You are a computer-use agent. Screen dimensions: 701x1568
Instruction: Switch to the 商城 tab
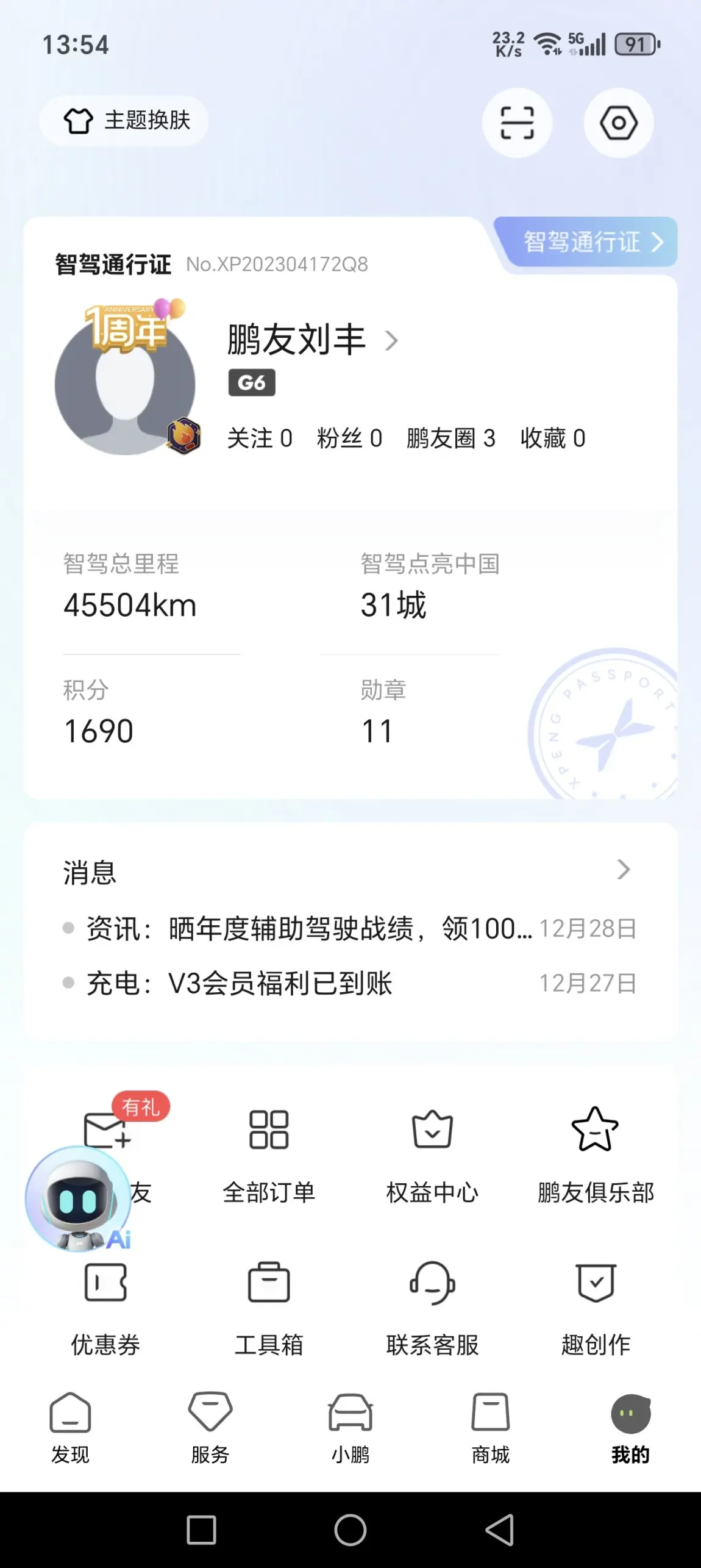pos(491,1428)
